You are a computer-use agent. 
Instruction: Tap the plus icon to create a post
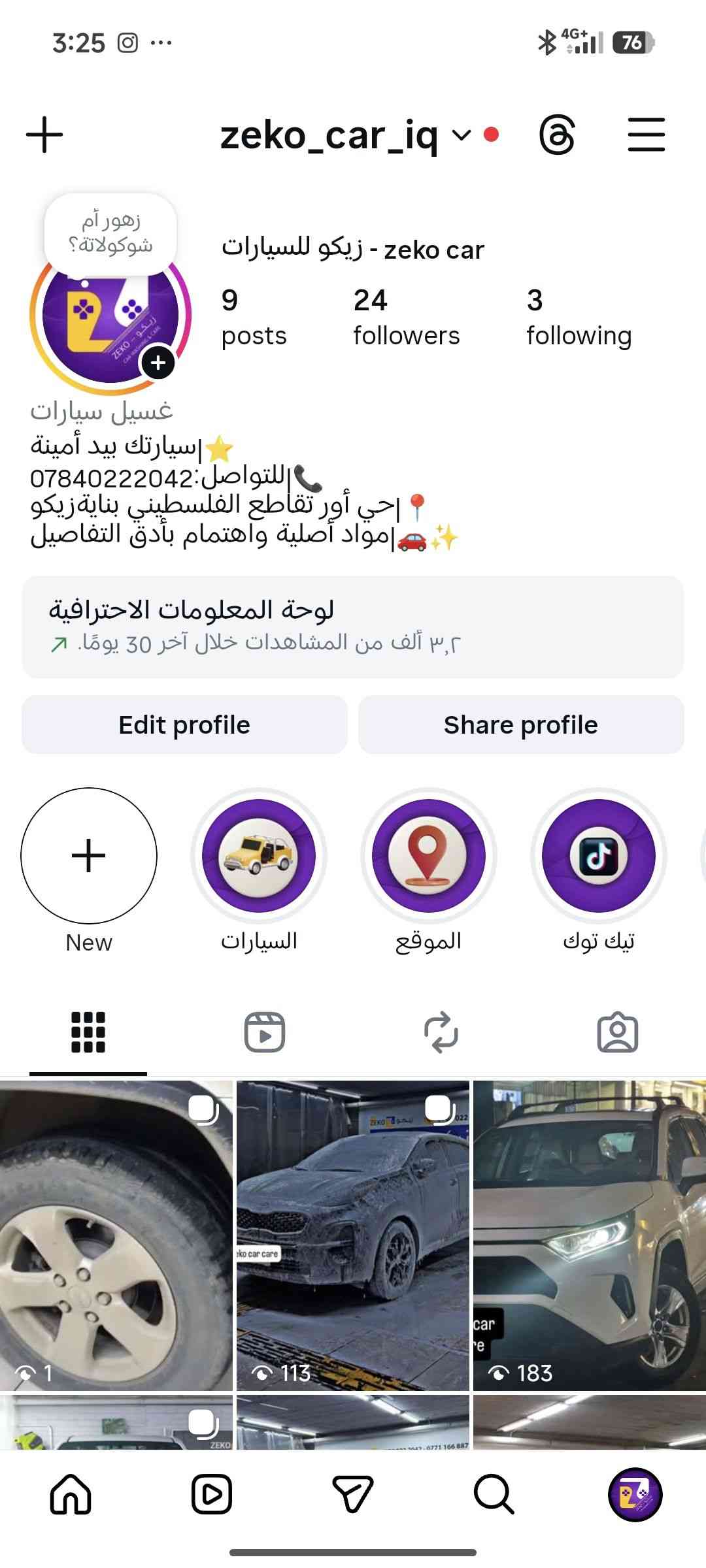click(44, 135)
